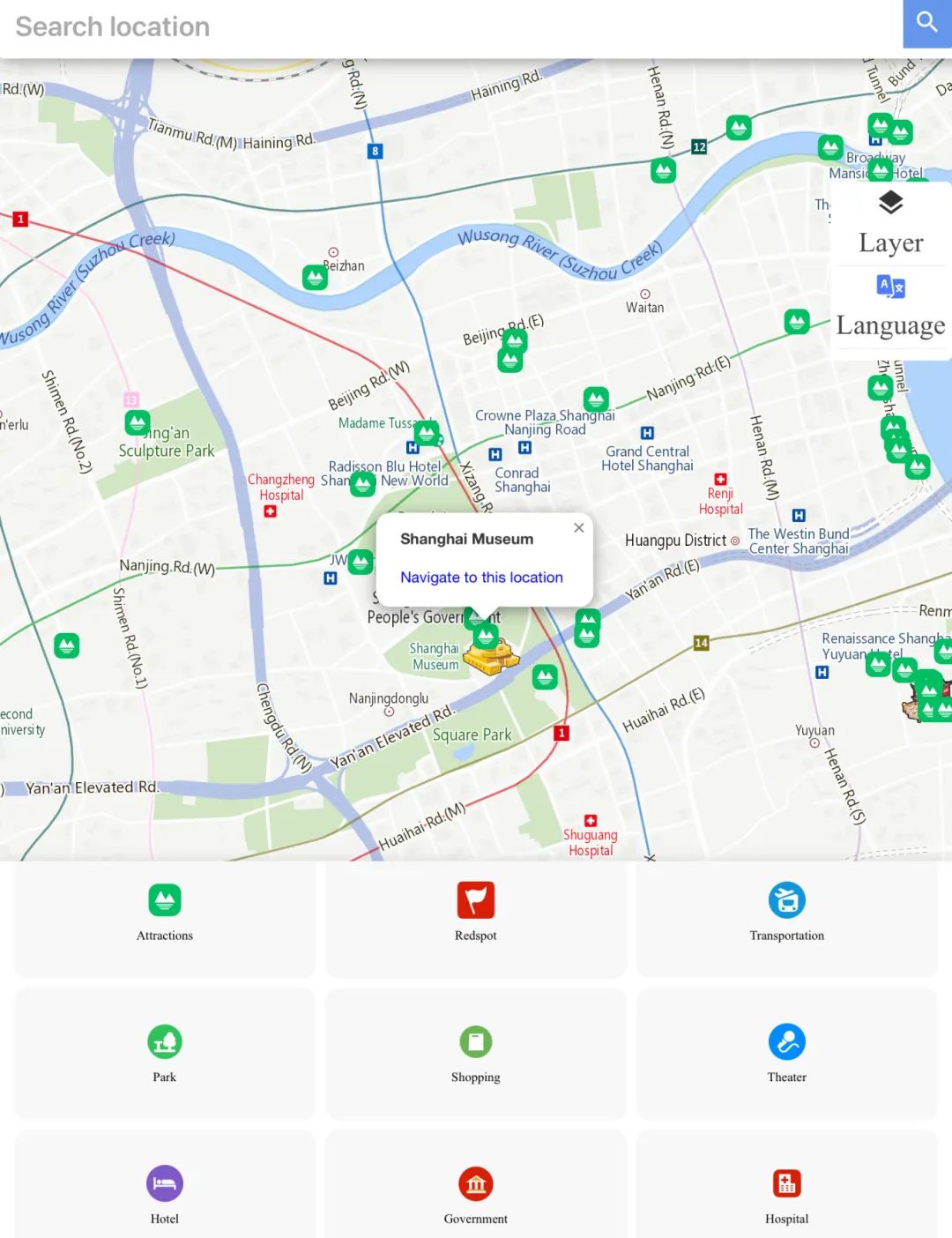Screen dimensions: 952x1238
Task: Select the Hospital category
Action: pyautogui.click(x=786, y=1196)
